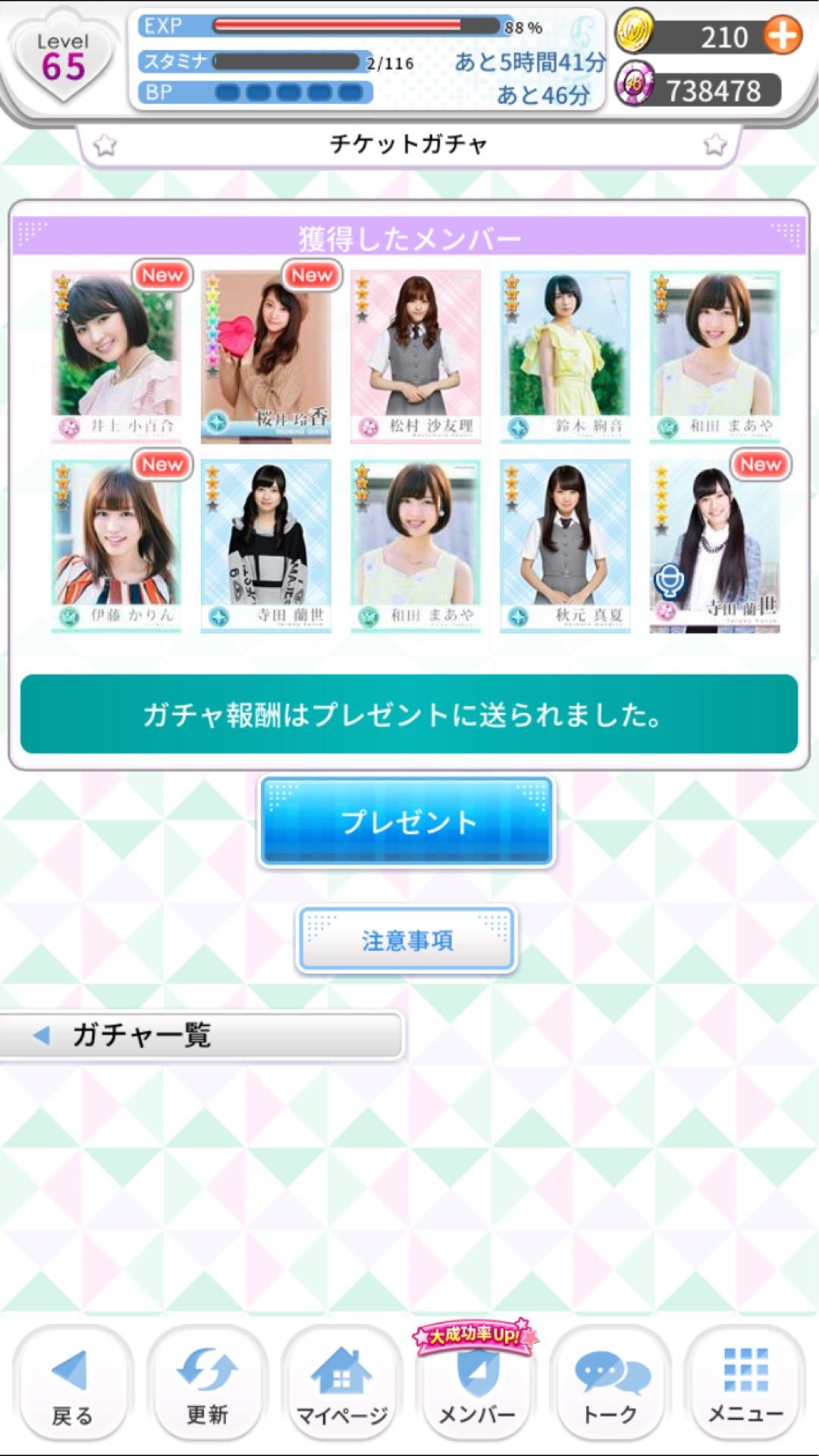Image resolution: width=819 pixels, height=1456 pixels.
Task: View the 伊藤かりん member card
Action: [116, 545]
